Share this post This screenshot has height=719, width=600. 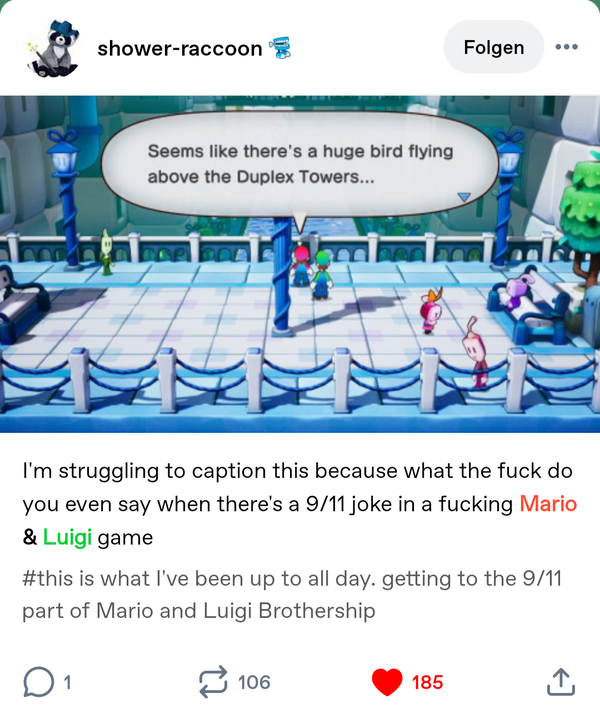pyautogui.click(x=561, y=682)
